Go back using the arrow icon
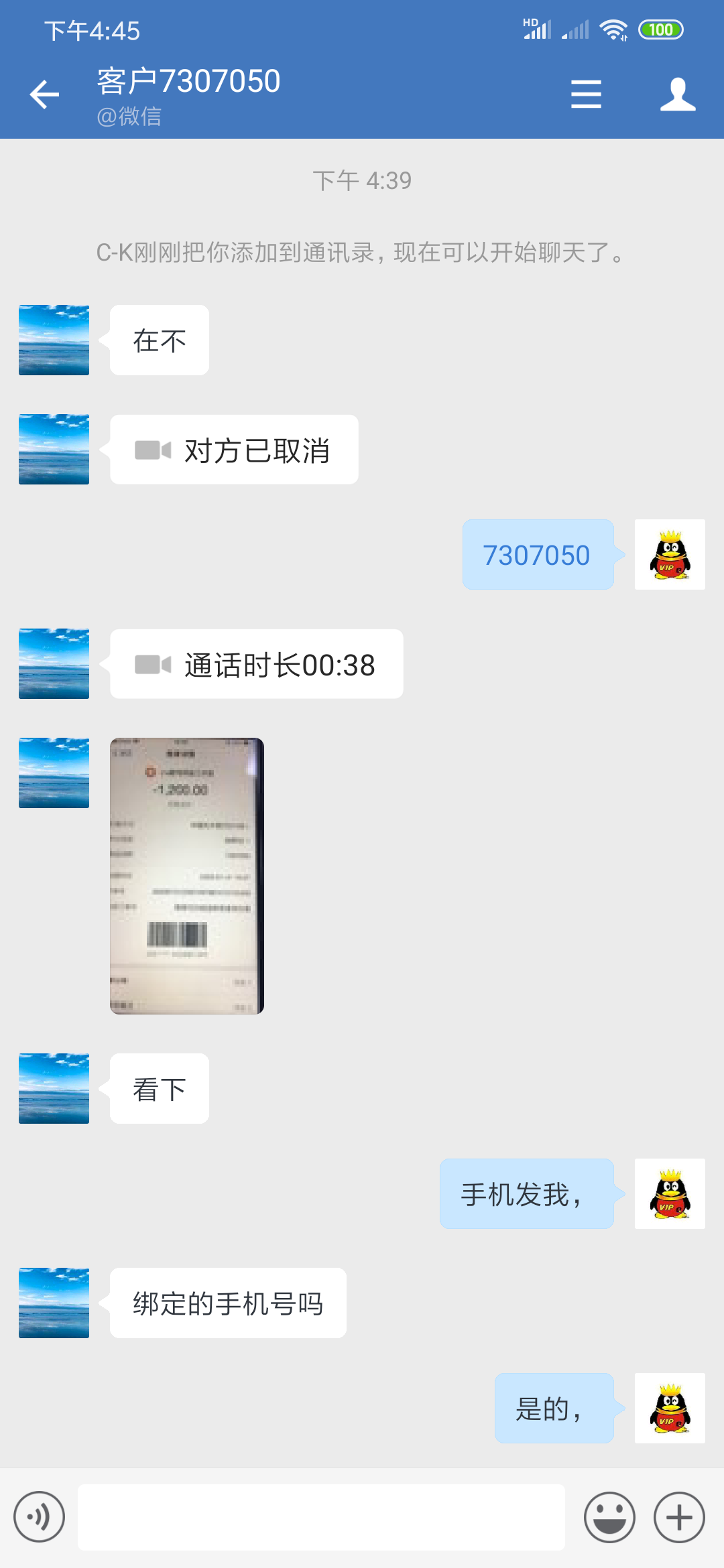Viewport: 724px width, 1568px height. coord(45,94)
